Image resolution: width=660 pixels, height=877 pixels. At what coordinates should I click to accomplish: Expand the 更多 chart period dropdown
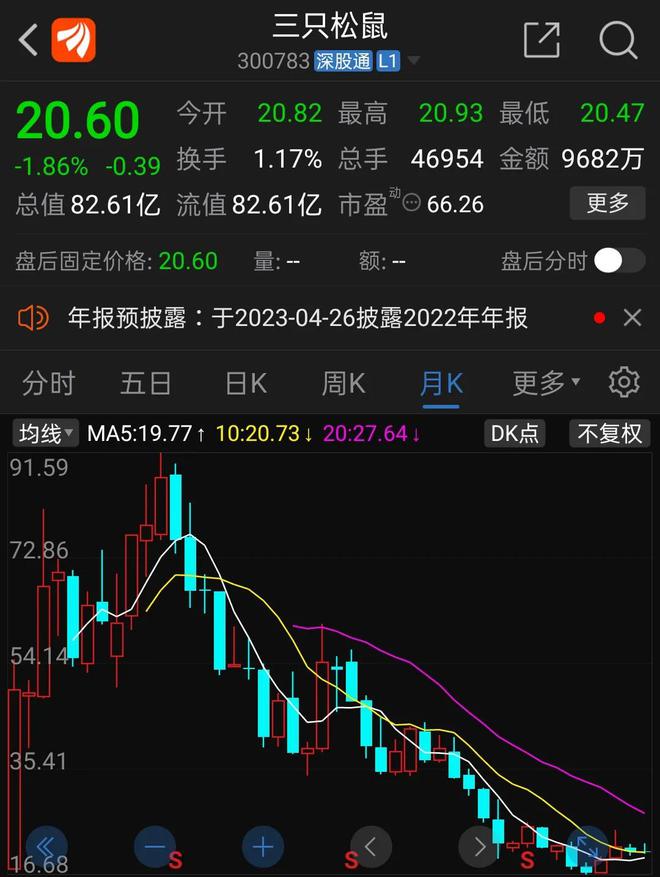pyautogui.click(x=545, y=382)
